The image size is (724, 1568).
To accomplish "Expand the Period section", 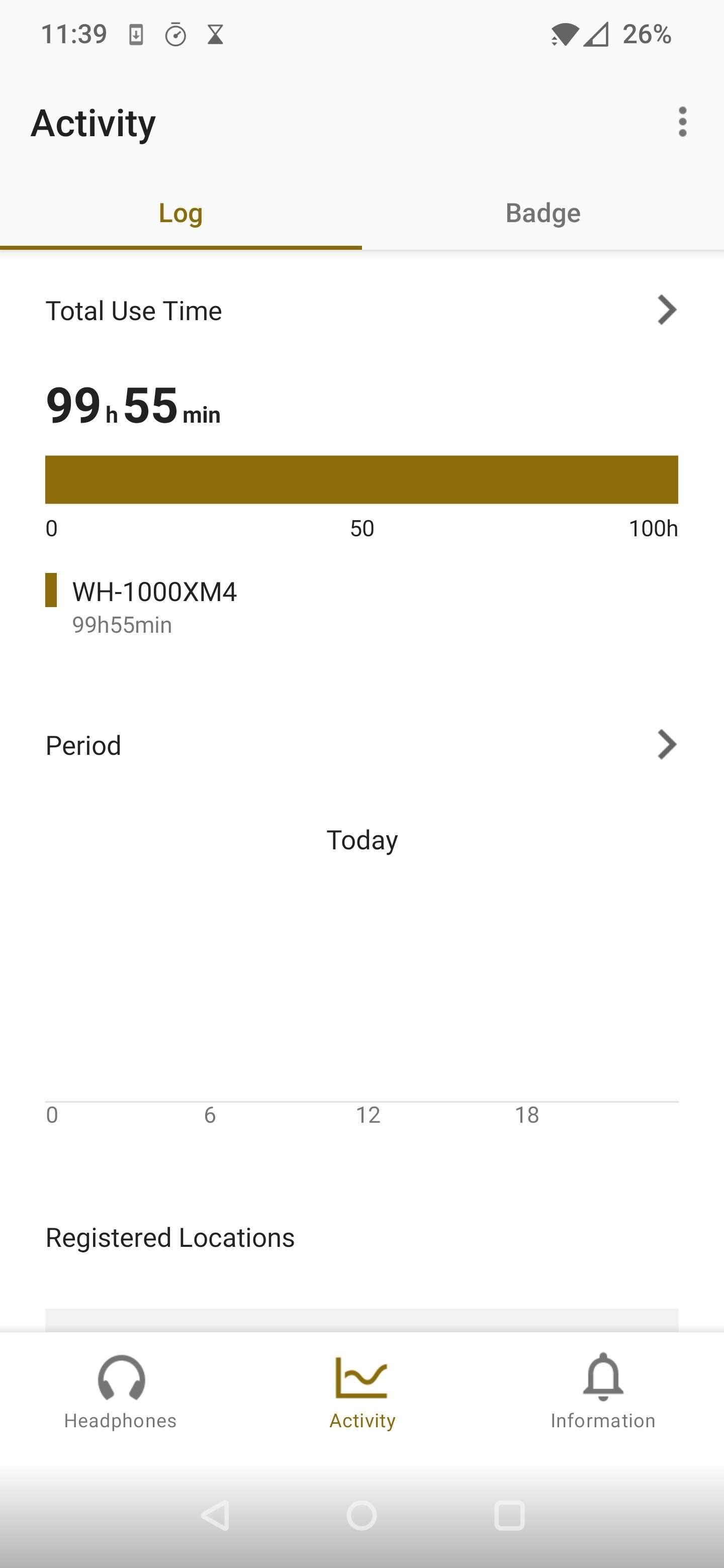I will (667, 745).
